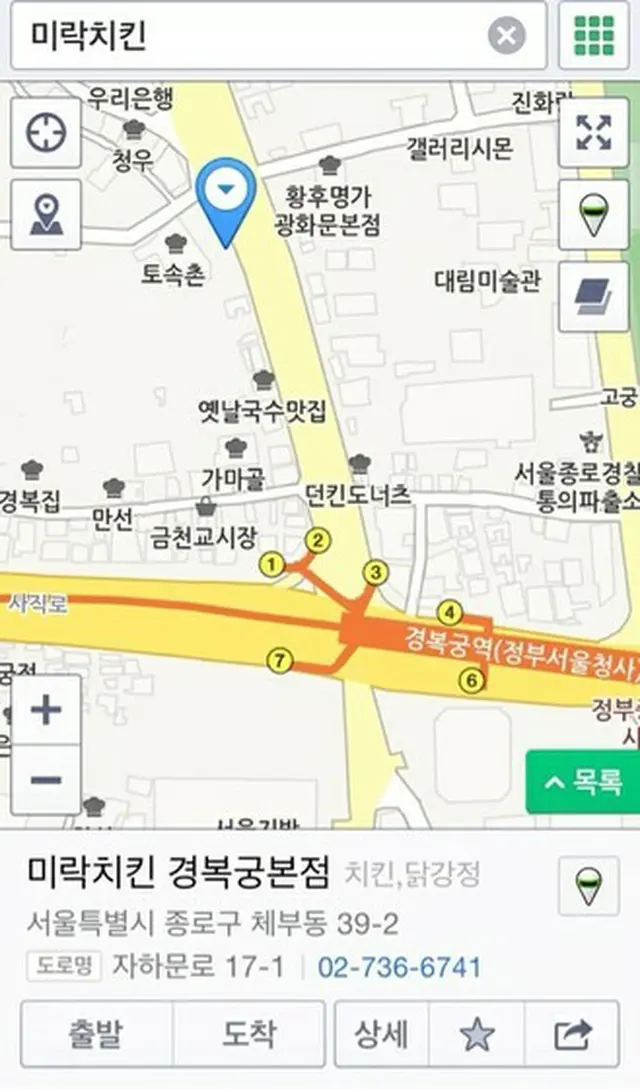Open 상세 details for the place

(381, 1035)
